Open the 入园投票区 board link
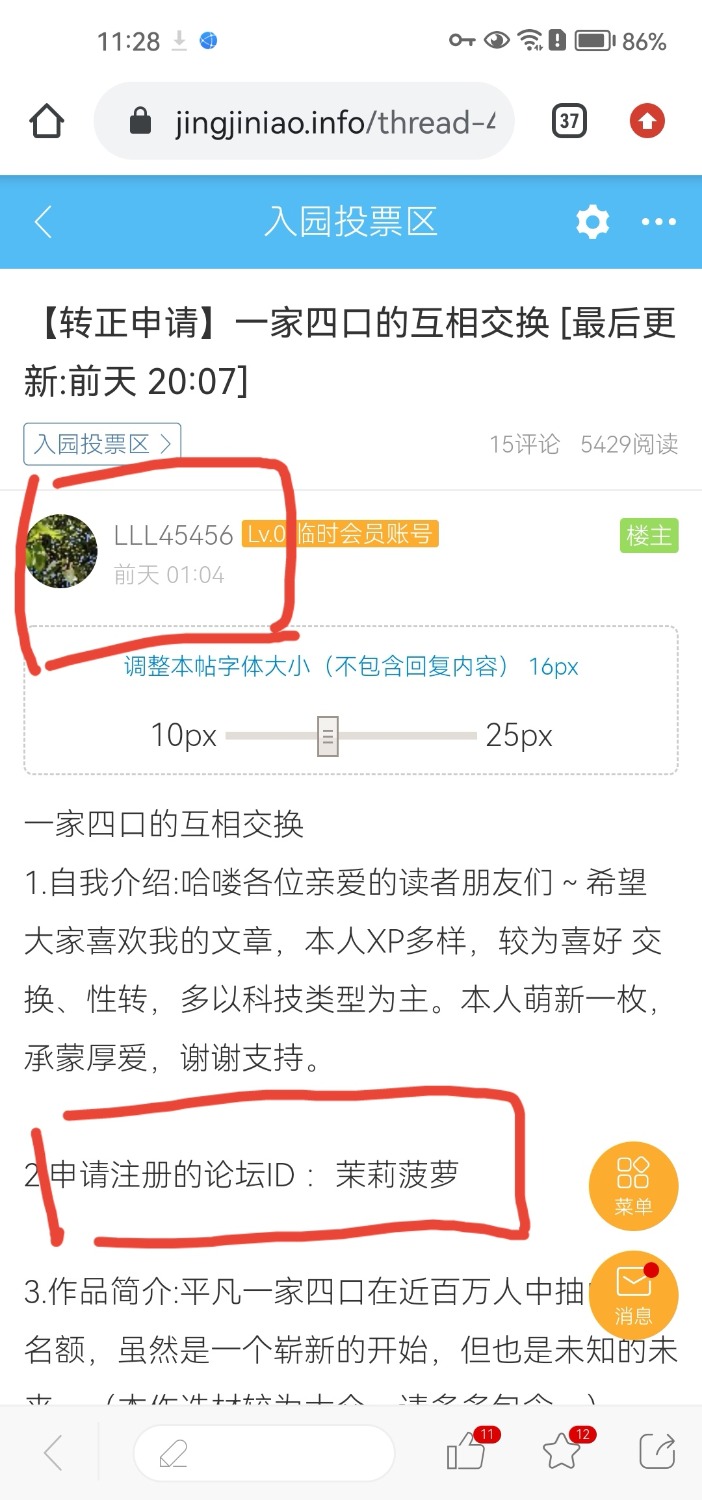 102,444
